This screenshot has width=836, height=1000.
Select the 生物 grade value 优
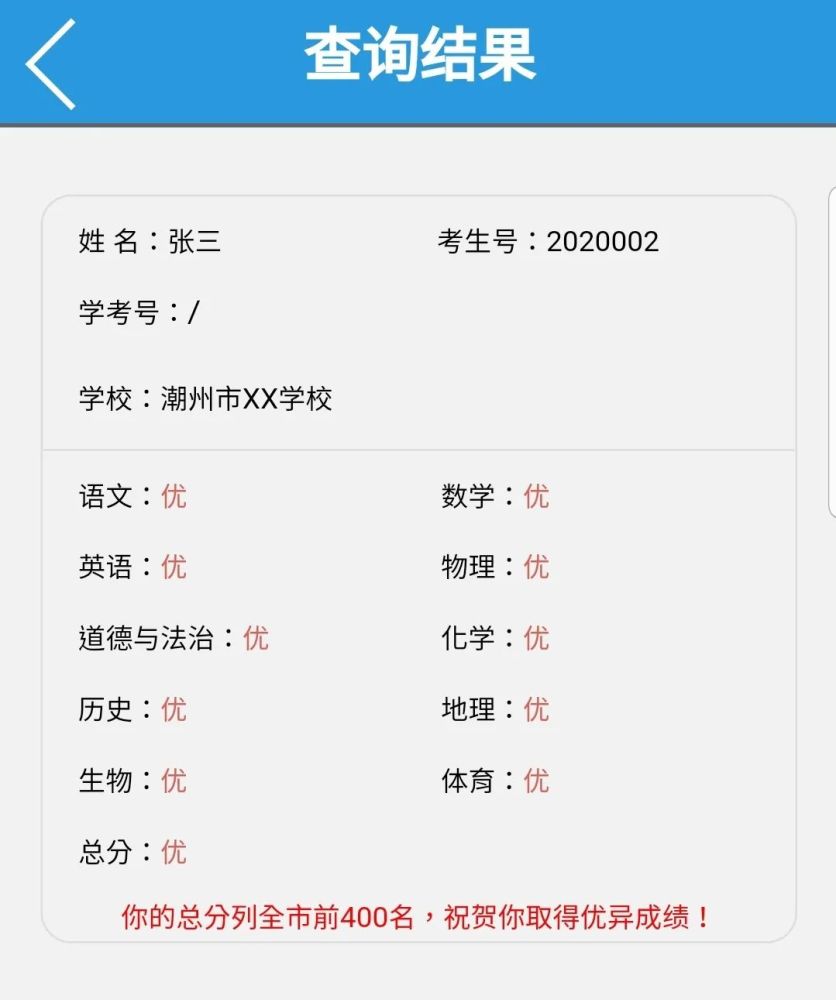tap(172, 780)
